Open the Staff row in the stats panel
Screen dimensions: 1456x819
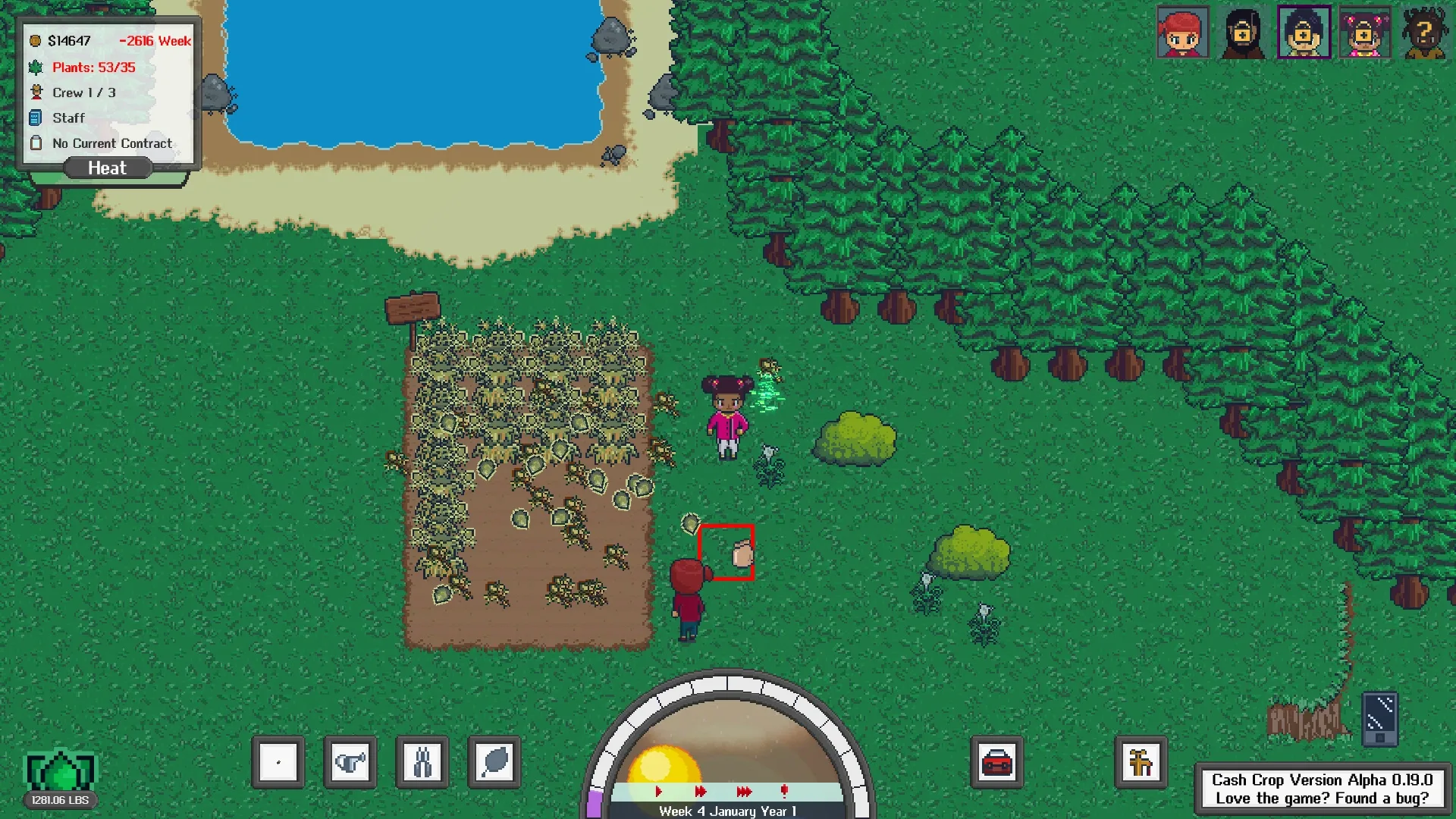pyautogui.click(x=68, y=118)
